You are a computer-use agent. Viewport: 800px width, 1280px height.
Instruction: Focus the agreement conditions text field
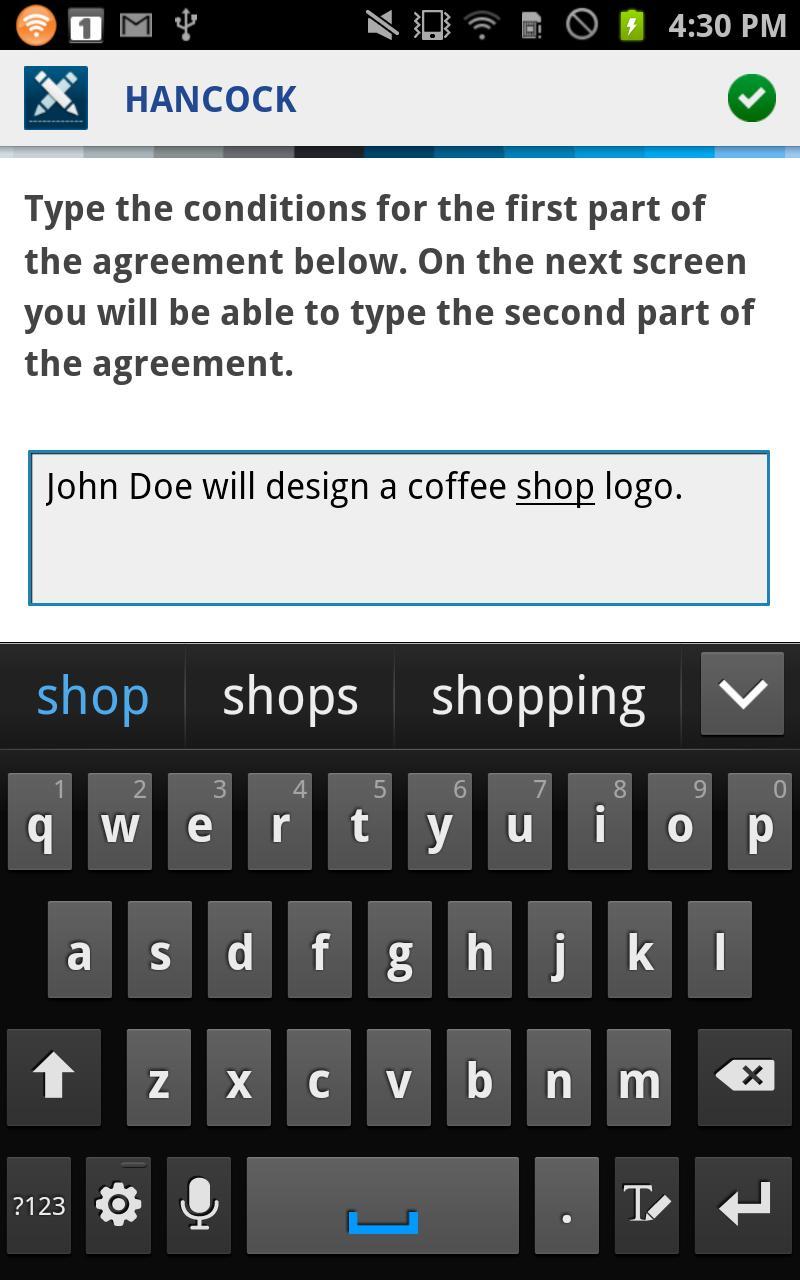pyautogui.click(x=399, y=528)
